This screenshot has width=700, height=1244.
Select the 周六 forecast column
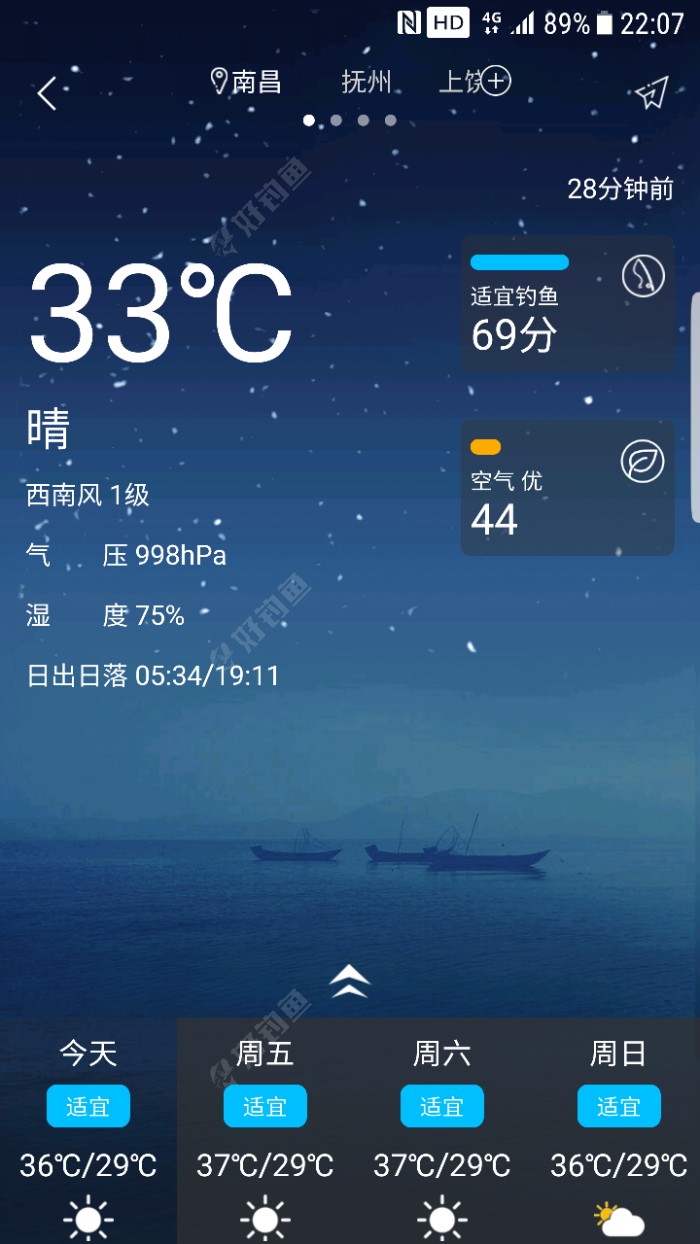(442, 1130)
